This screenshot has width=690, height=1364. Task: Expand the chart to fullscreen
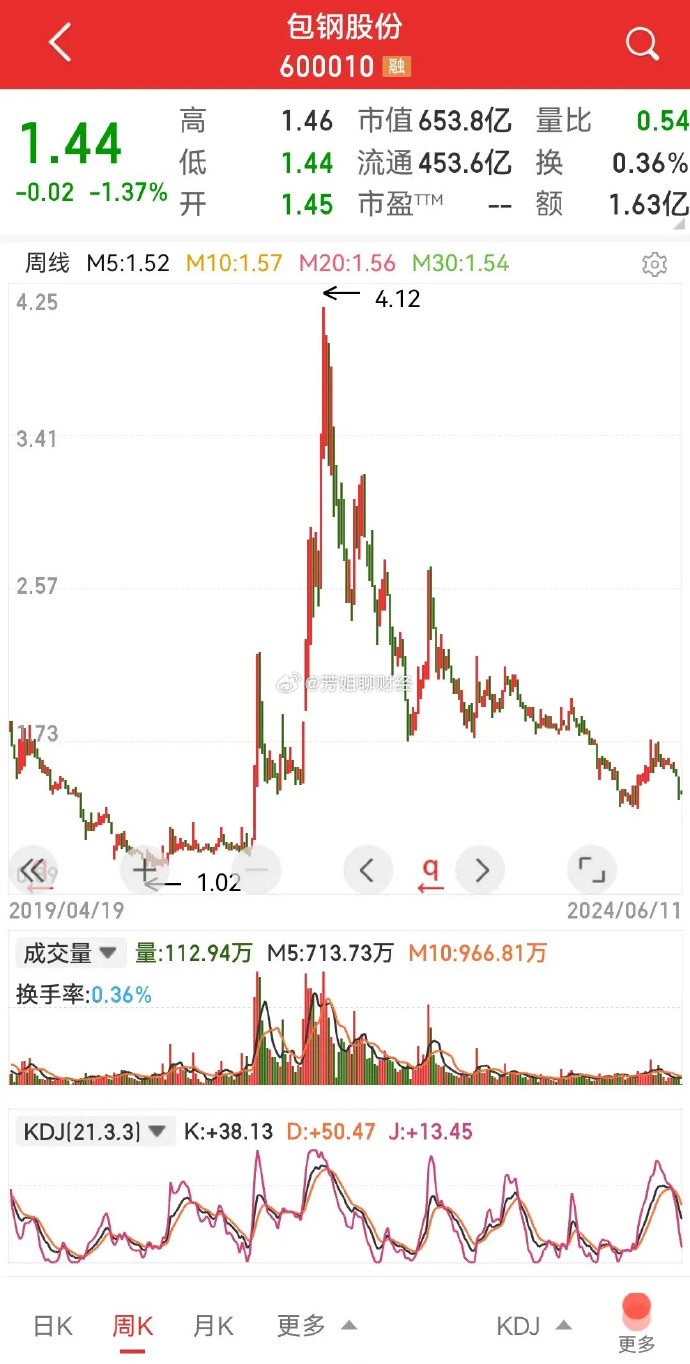coord(592,870)
